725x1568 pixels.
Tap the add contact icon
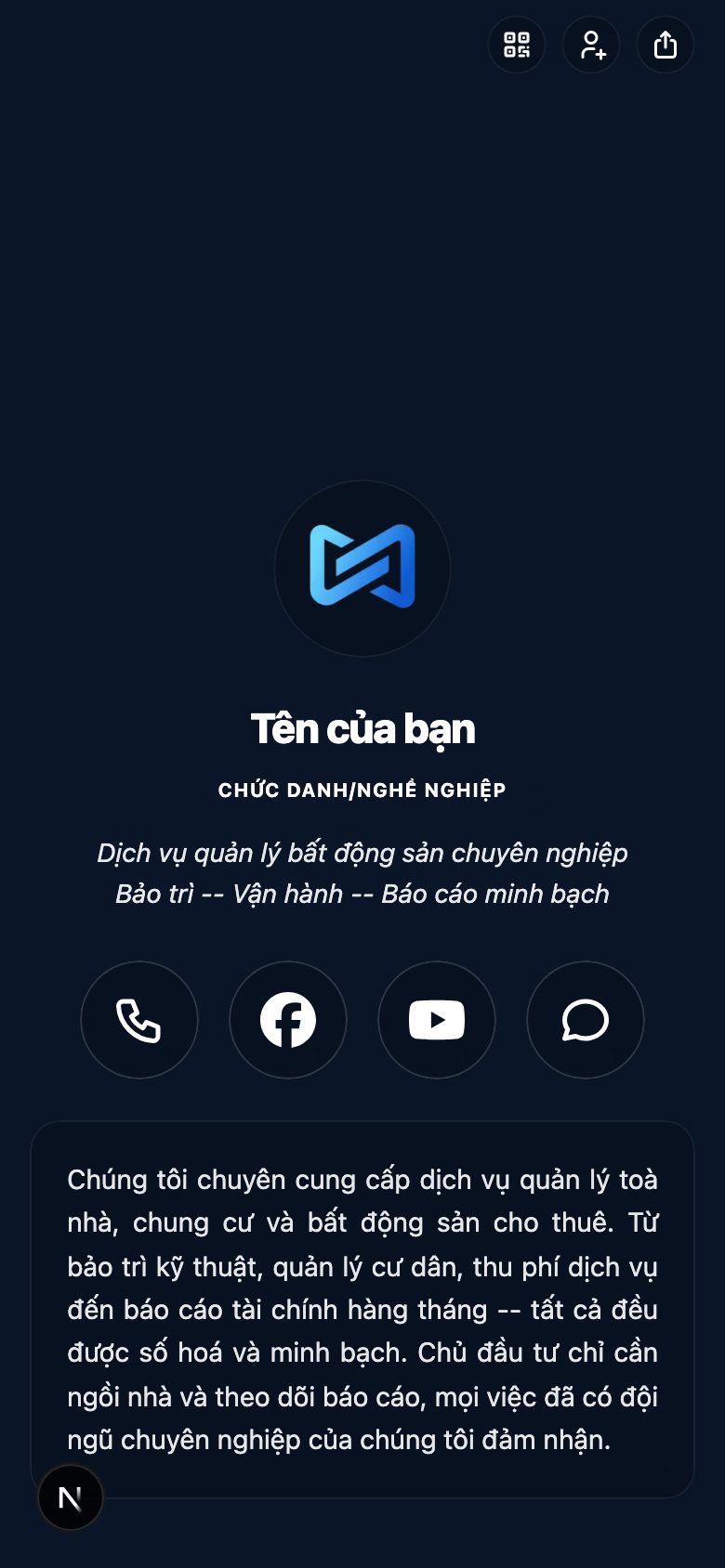(591, 45)
